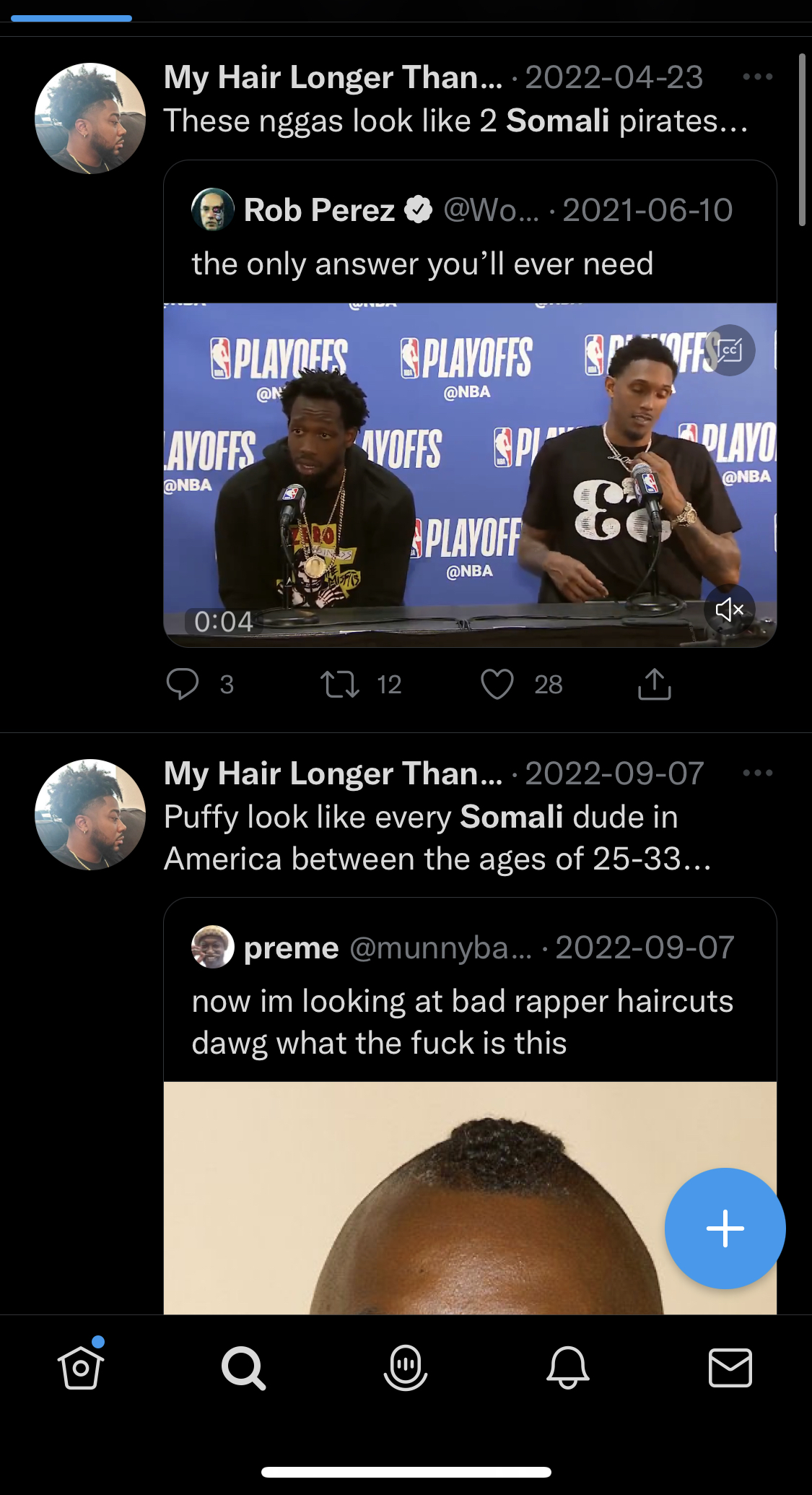Viewport: 812px width, 1495px height.
Task: Open the notifications bell
Action: (568, 1367)
